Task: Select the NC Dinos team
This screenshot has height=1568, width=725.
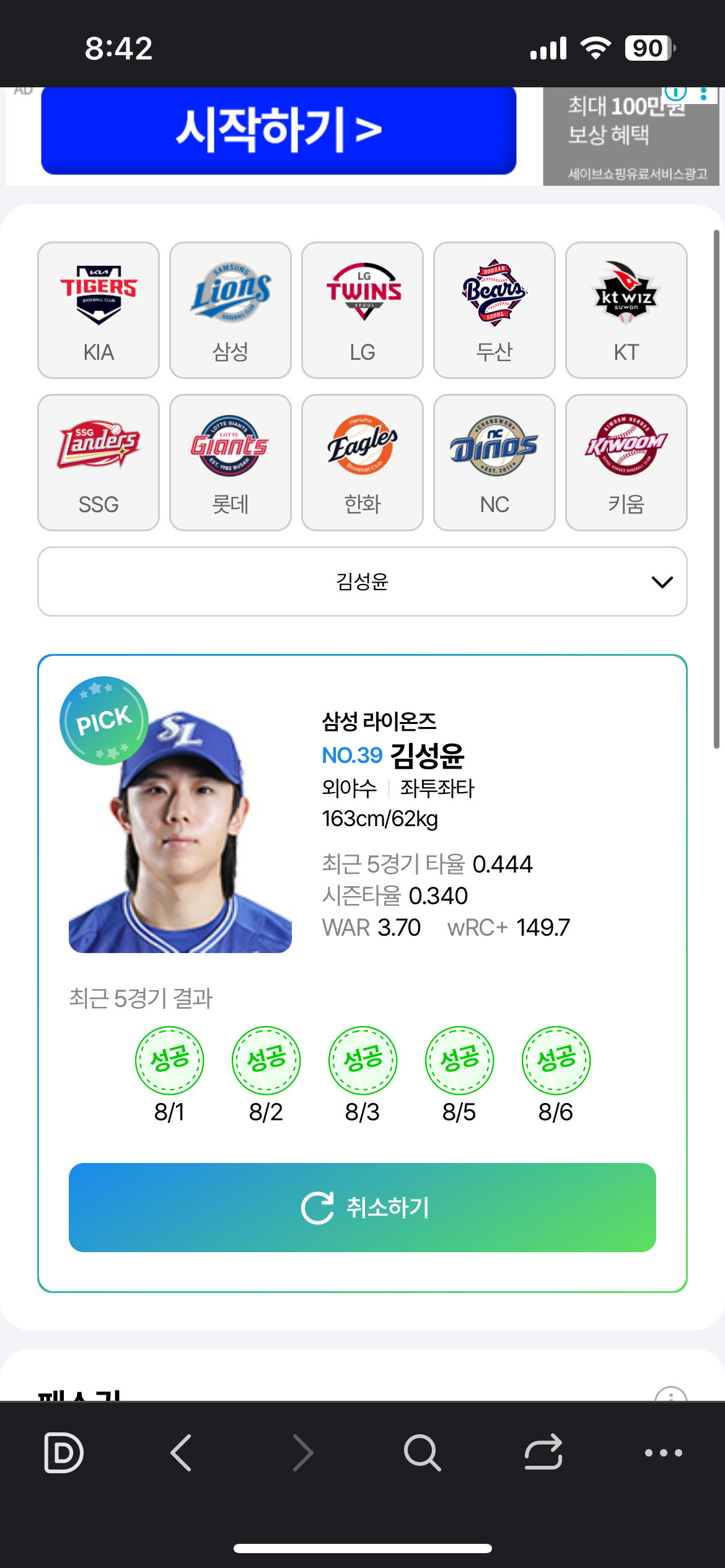Action: (x=494, y=462)
